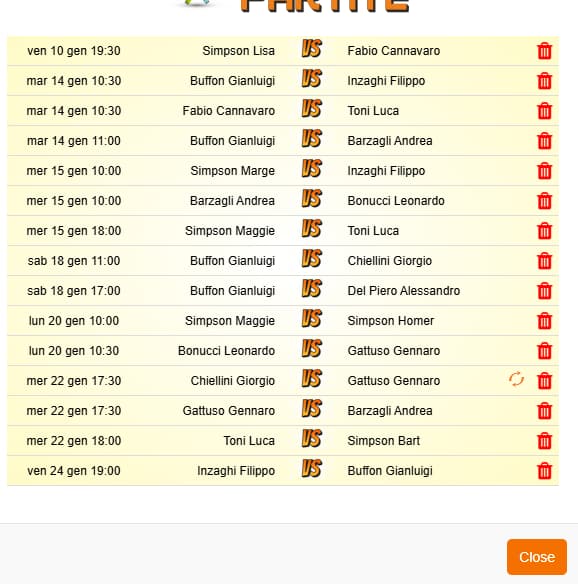Close the matches dialog
Screen dimensions: 578x584
point(537,557)
